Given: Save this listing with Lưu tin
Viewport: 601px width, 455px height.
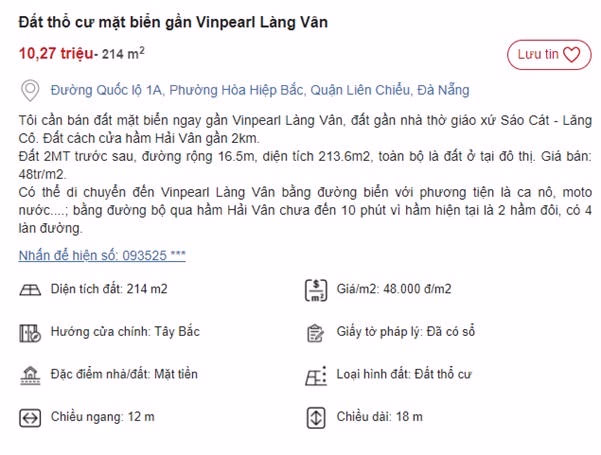Looking at the screenshot, I should click(x=548, y=55).
